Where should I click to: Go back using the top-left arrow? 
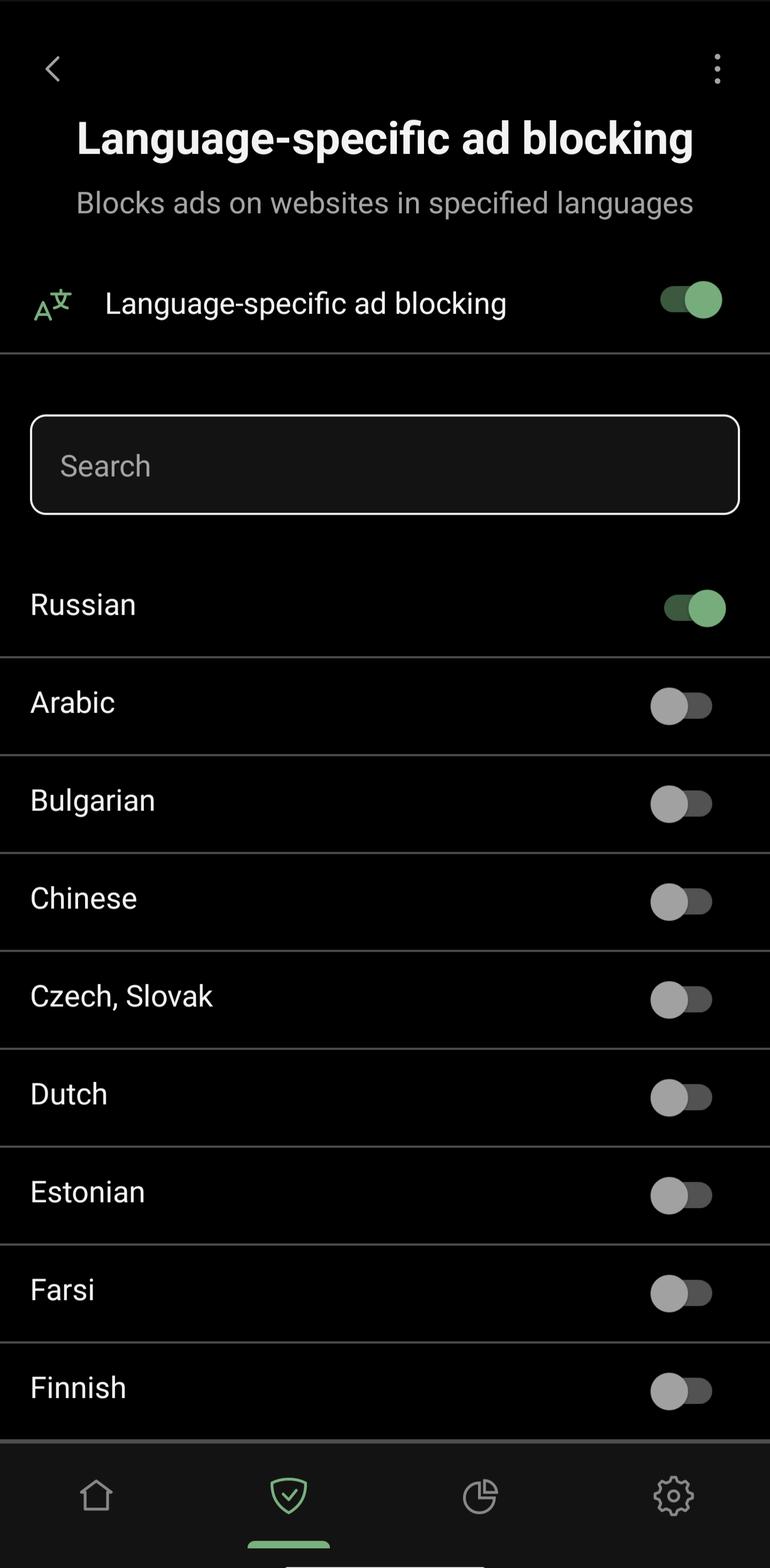coord(53,69)
